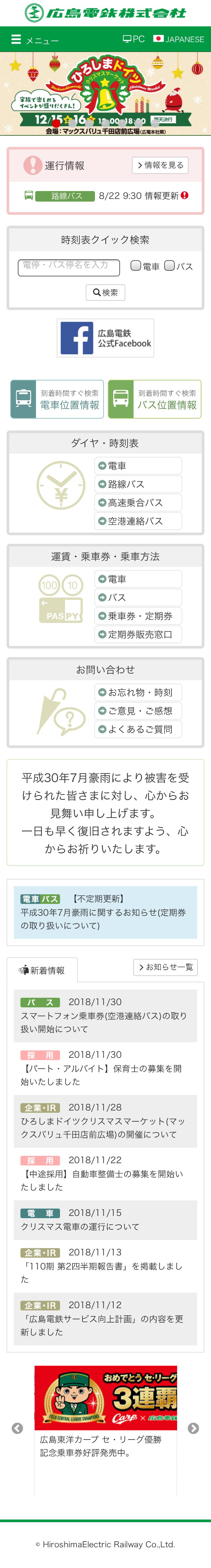Open the メニュー hamburger menu
Image resolution: width=211 pixels, height=1568 pixels.
35,40
